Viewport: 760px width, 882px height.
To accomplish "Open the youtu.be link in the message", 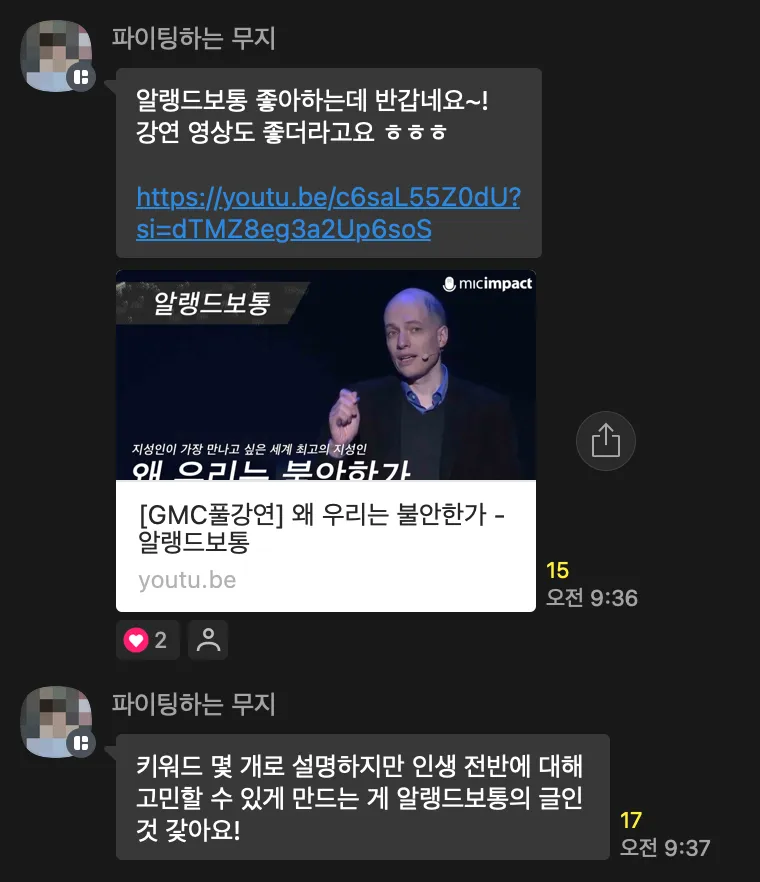I will pyautogui.click(x=328, y=212).
